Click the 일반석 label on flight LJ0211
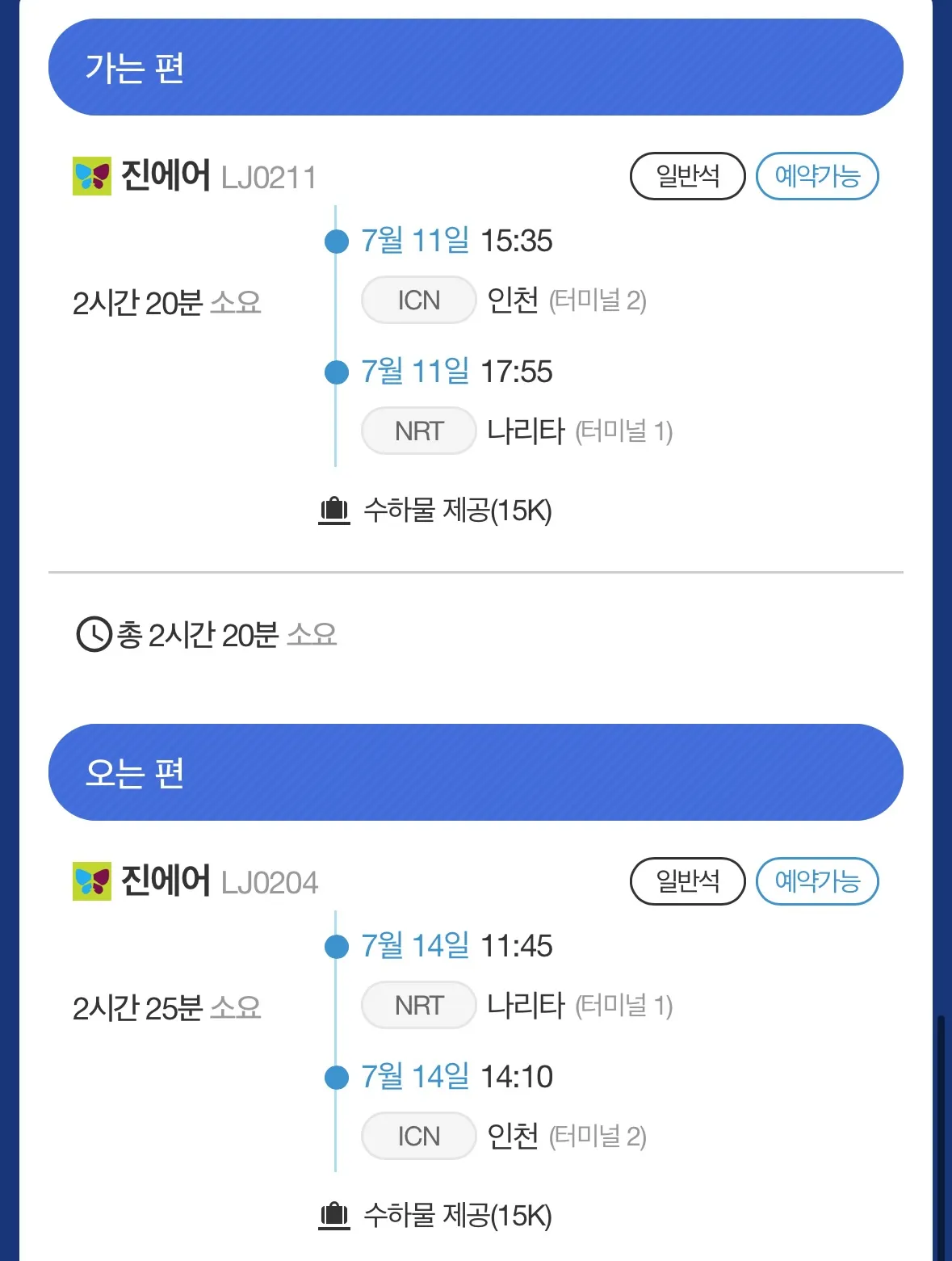Screen dimensions: 952x1261 click(x=687, y=176)
